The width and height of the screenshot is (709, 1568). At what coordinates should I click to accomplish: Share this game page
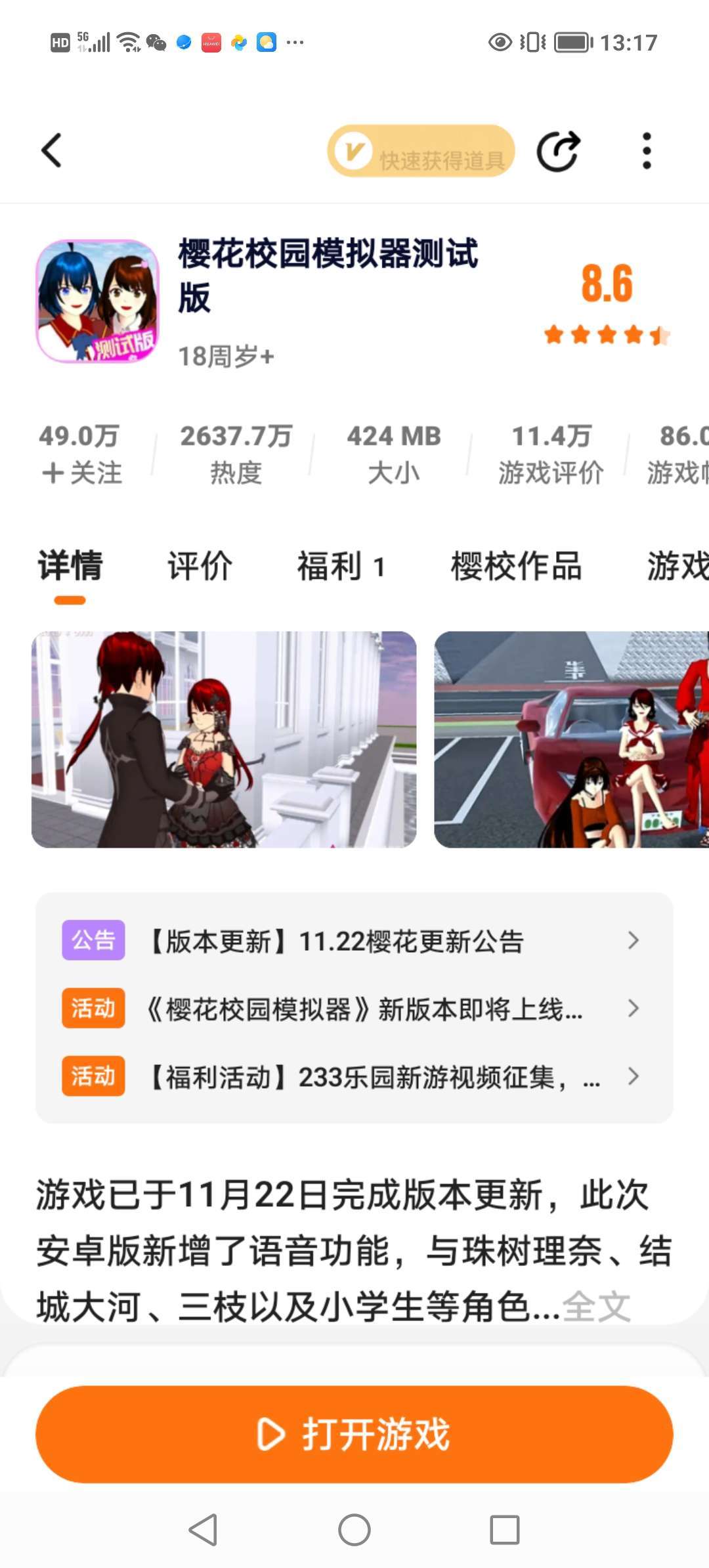(x=559, y=151)
